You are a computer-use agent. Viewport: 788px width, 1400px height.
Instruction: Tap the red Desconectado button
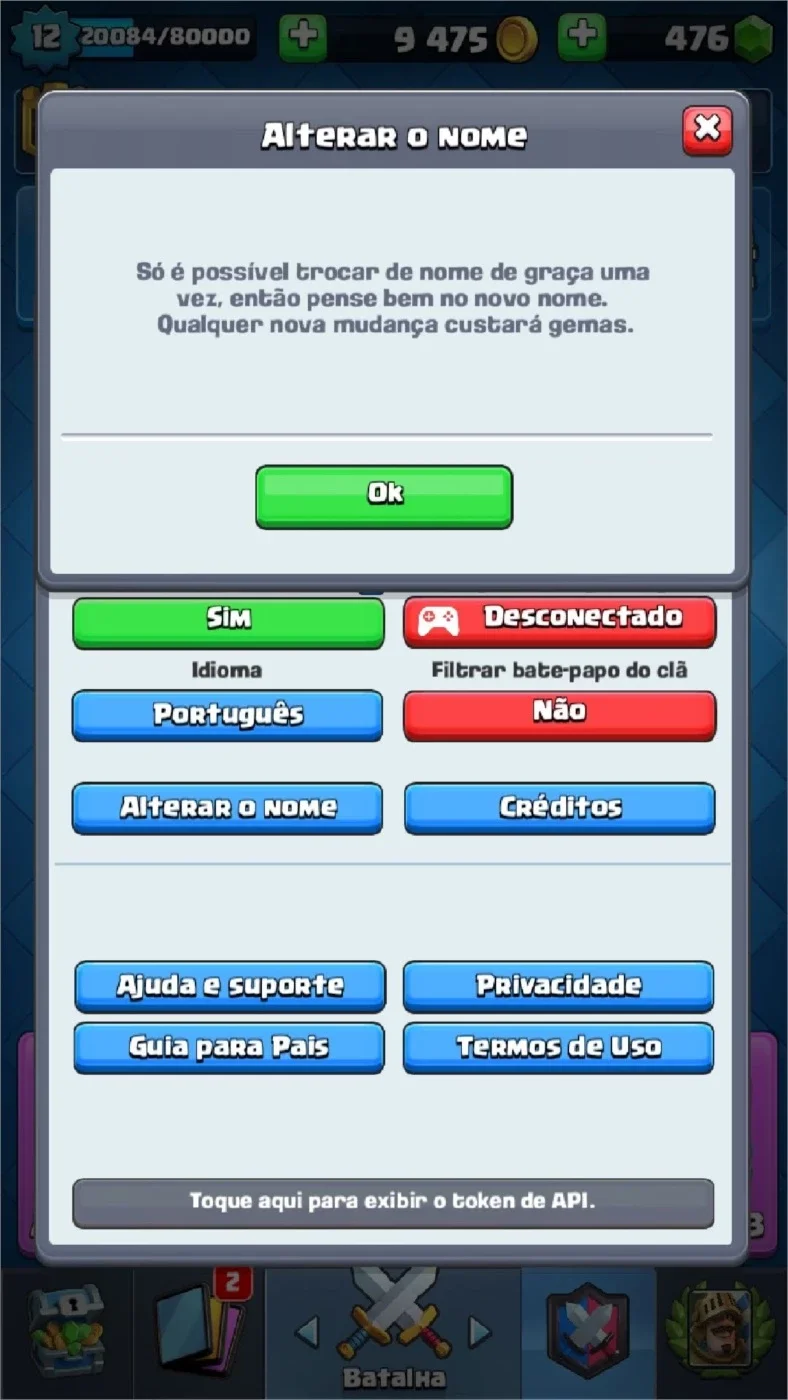[x=560, y=621]
